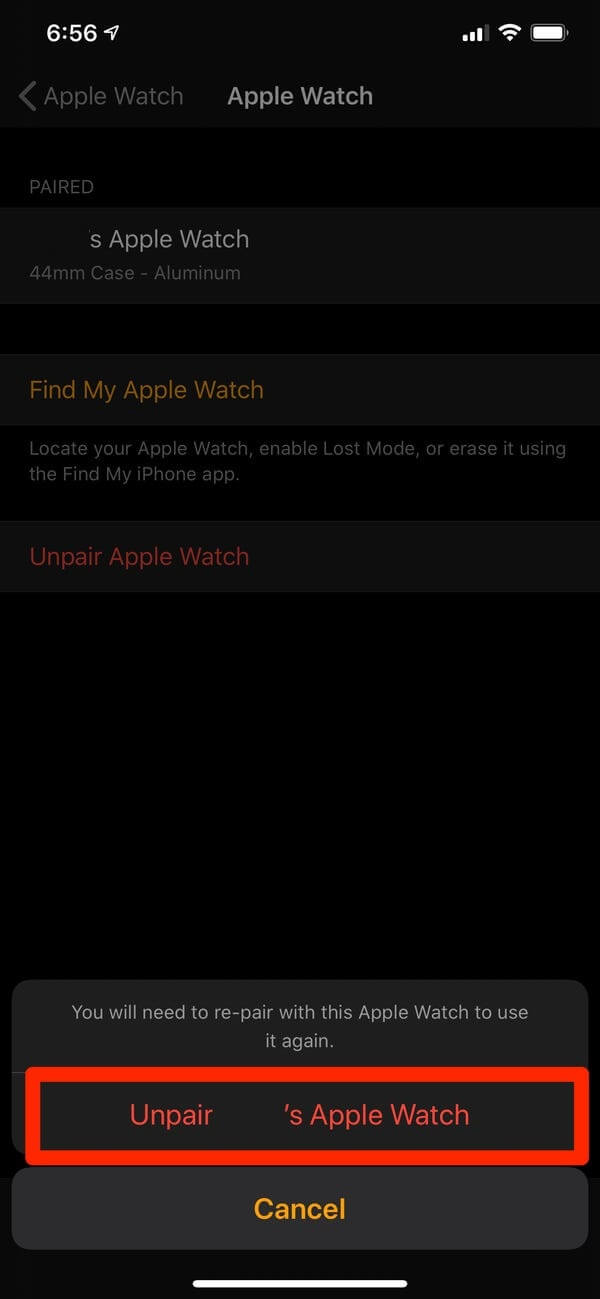
Task: Confirm unpairing the Apple Watch
Action: pos(300,1115)
